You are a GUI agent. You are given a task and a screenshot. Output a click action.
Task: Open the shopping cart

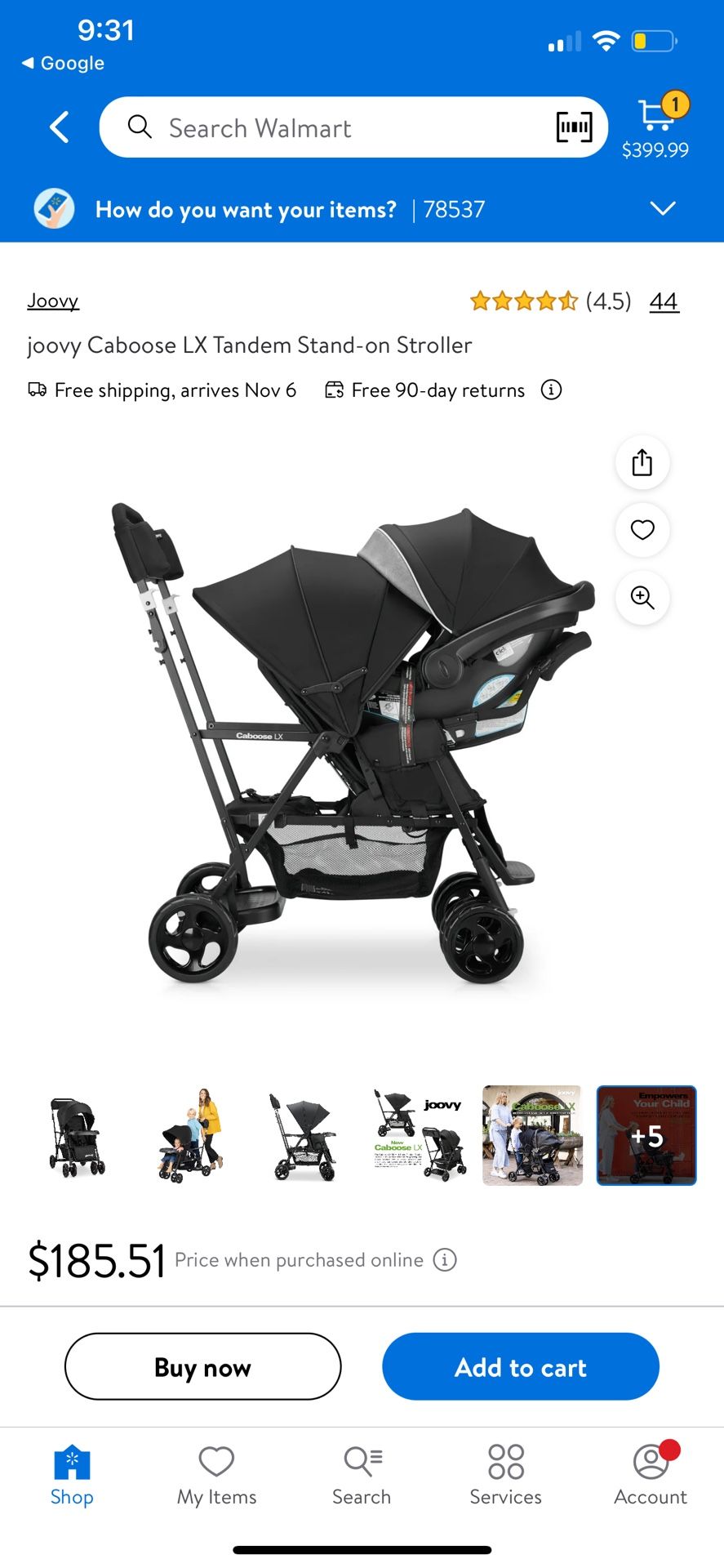coord(655,126)
